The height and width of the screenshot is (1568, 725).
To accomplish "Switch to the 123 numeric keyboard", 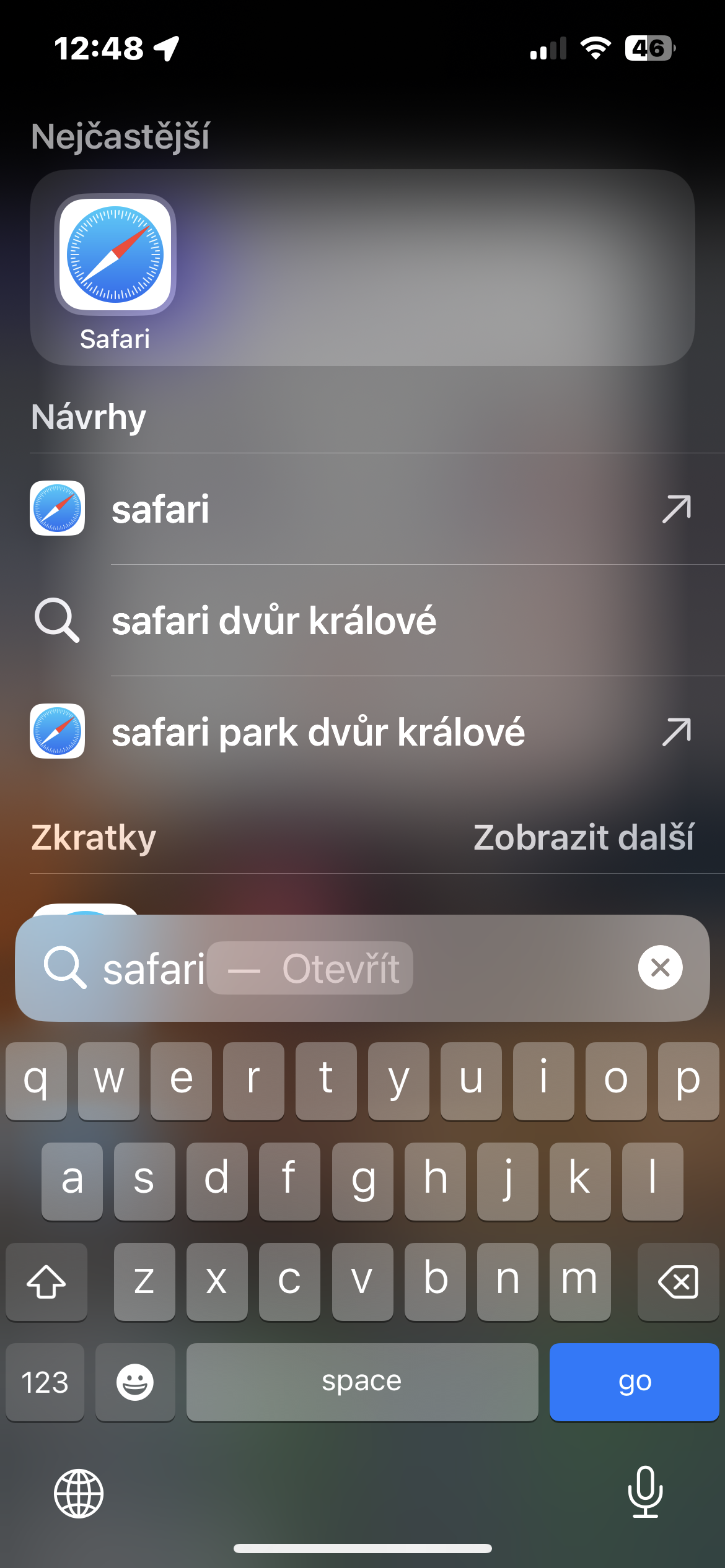I will pos(45,1382).
